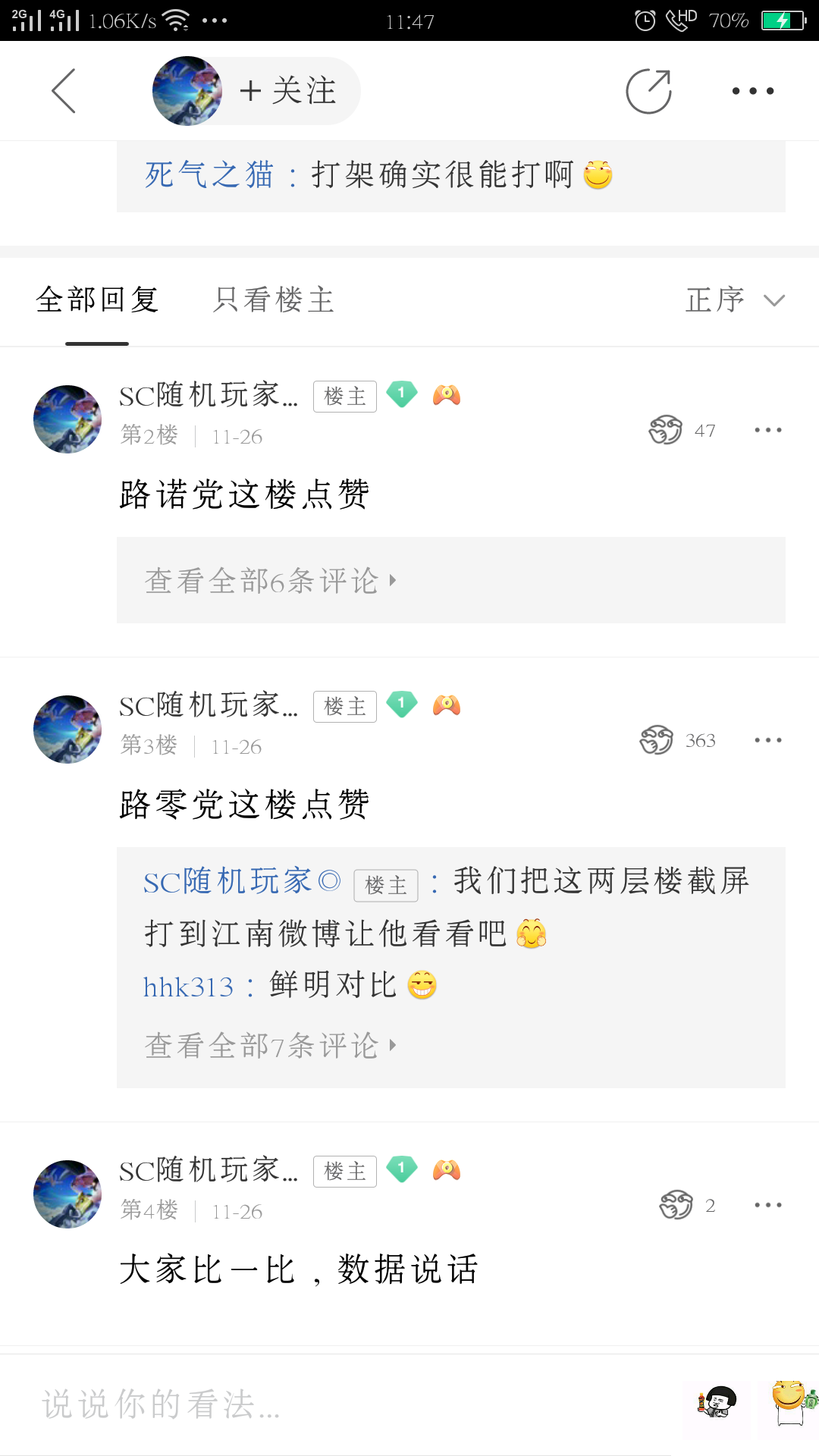Like the 第2楼 reply
This screenshot has width=819, height=1456.
(x=667, y=430)
